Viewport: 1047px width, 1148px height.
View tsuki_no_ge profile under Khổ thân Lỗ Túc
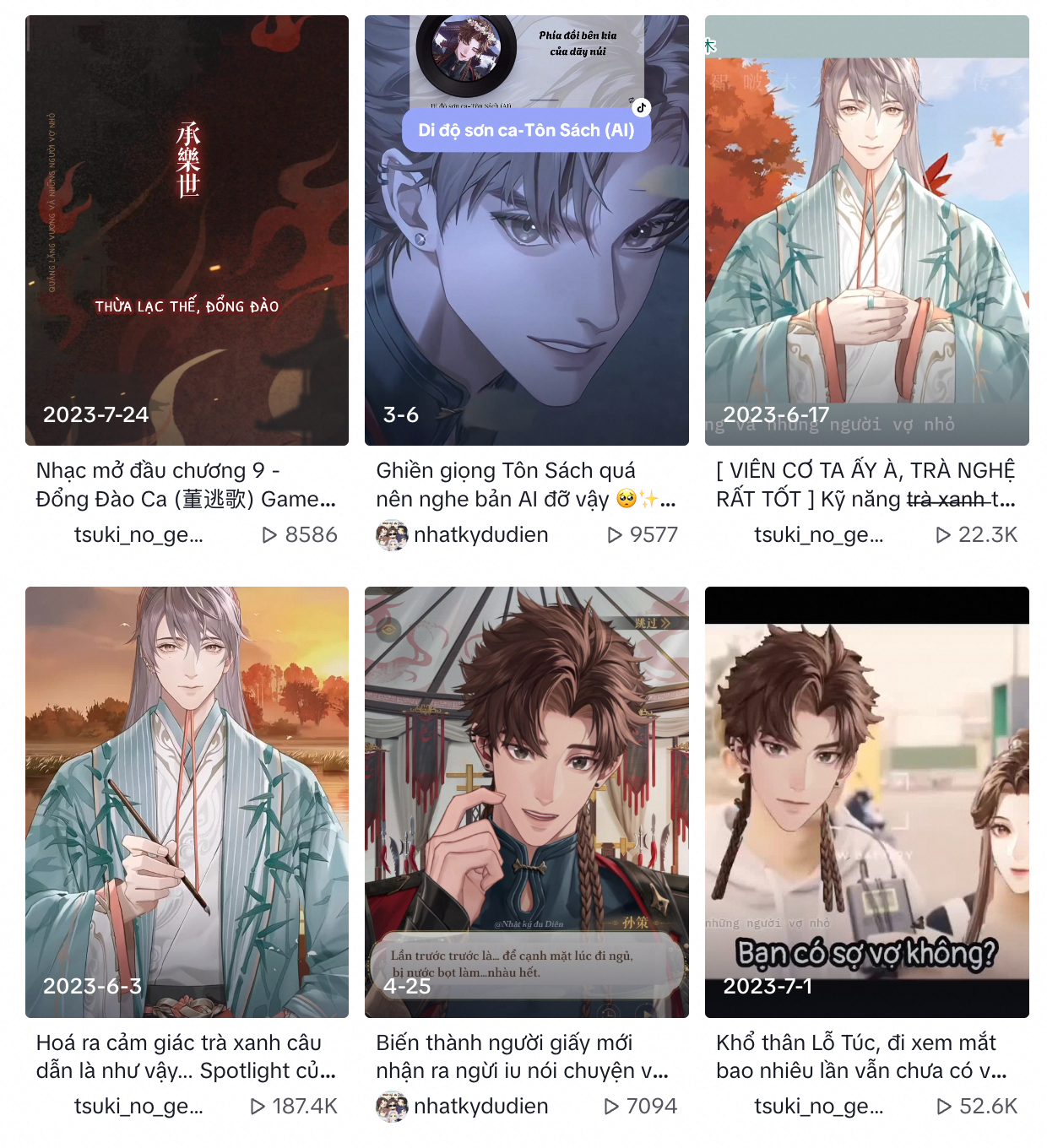tap(818, 1107)
